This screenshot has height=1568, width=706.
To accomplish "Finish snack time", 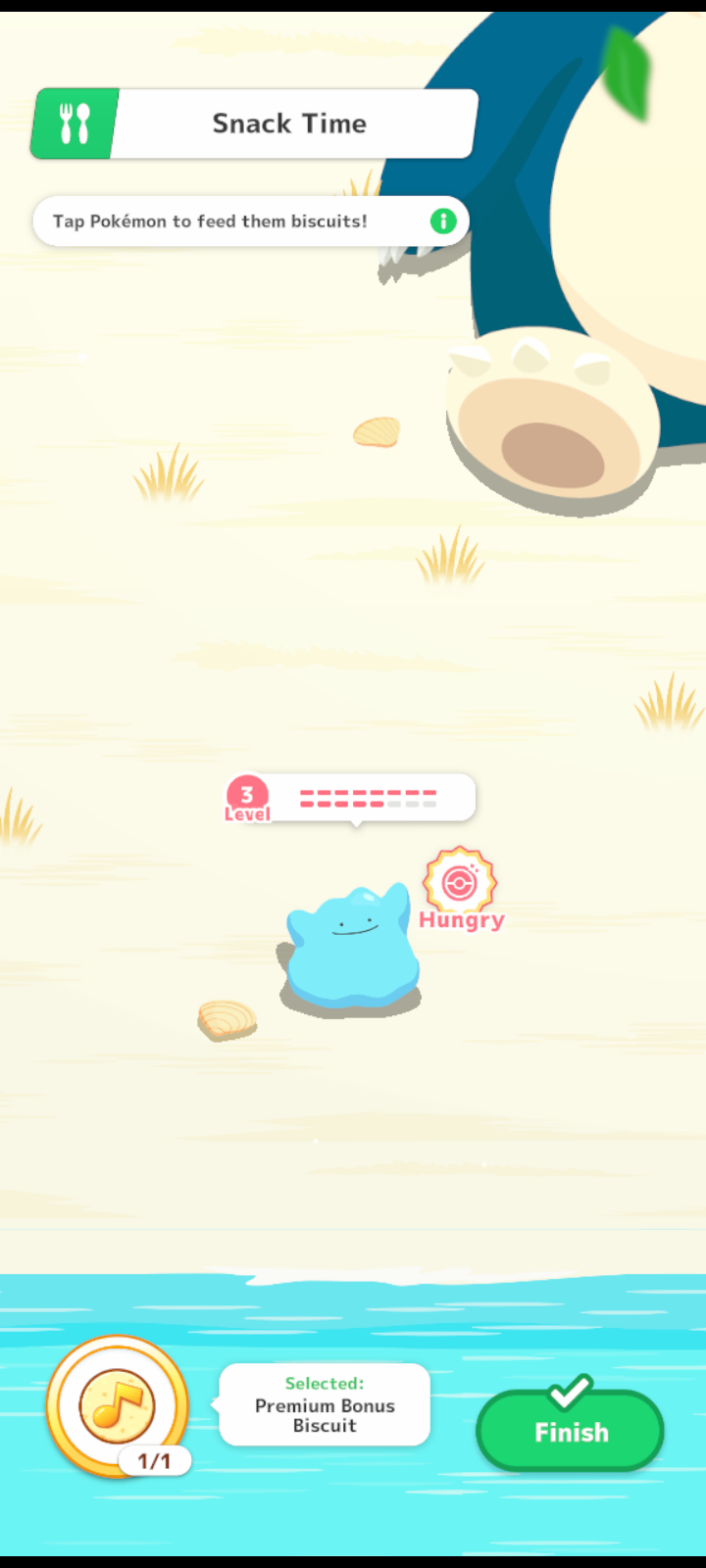I will click(x=571, y=1431).
